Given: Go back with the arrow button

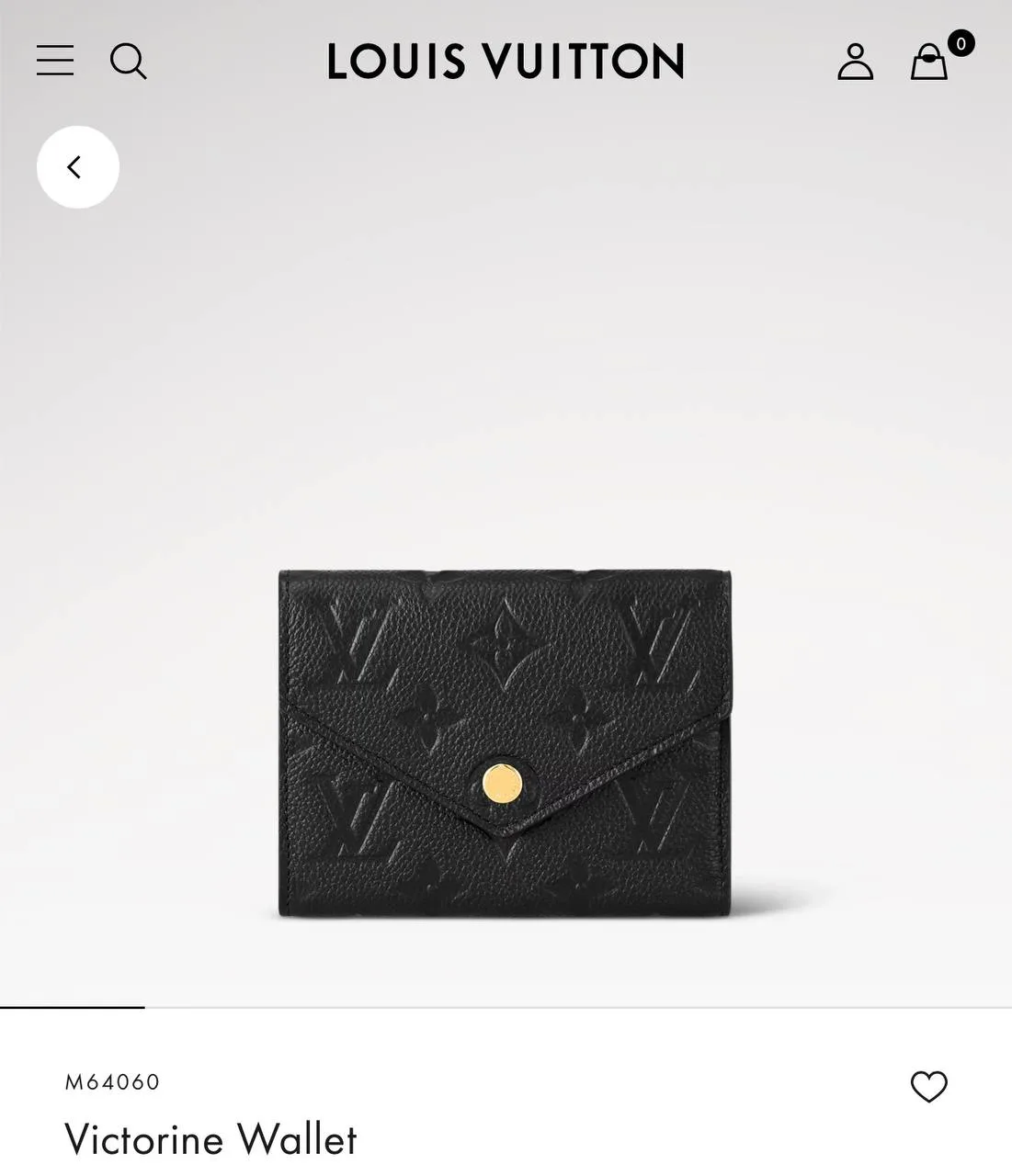Looking at the screenshot, I should click(x=78, y=167).
